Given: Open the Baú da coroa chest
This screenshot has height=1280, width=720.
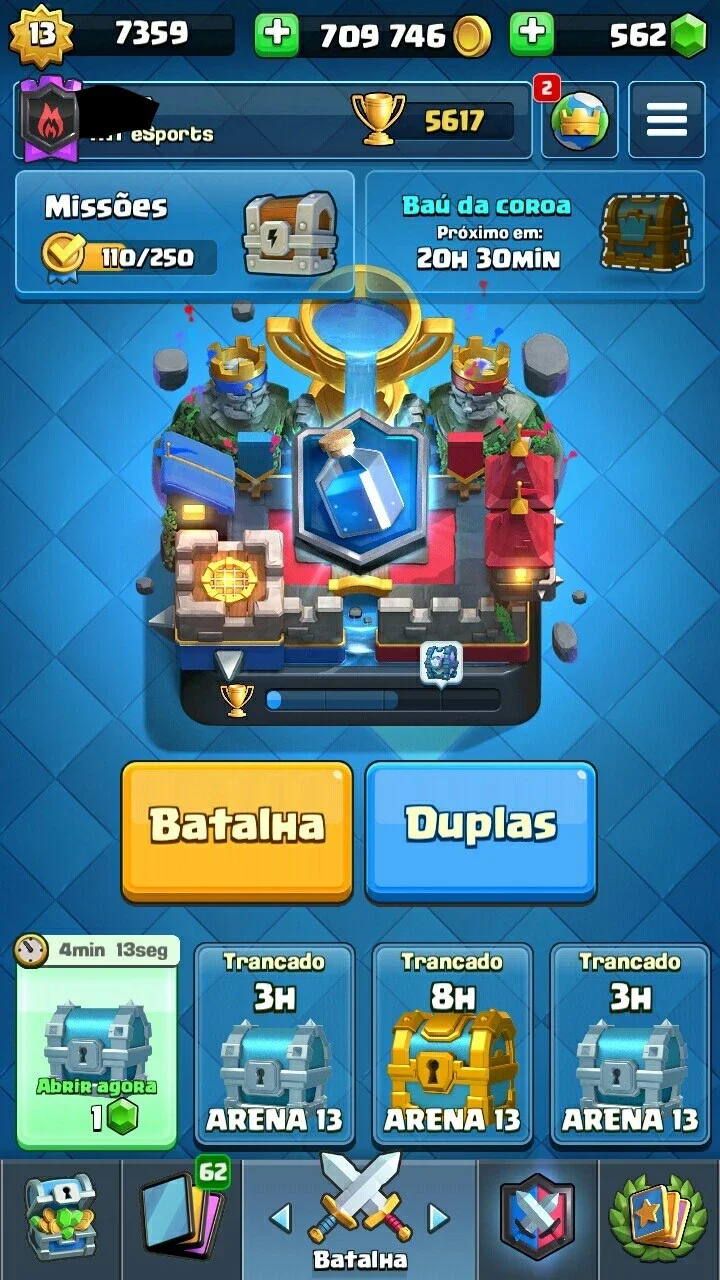Looking at the screenshot, I should coord(535,232).
